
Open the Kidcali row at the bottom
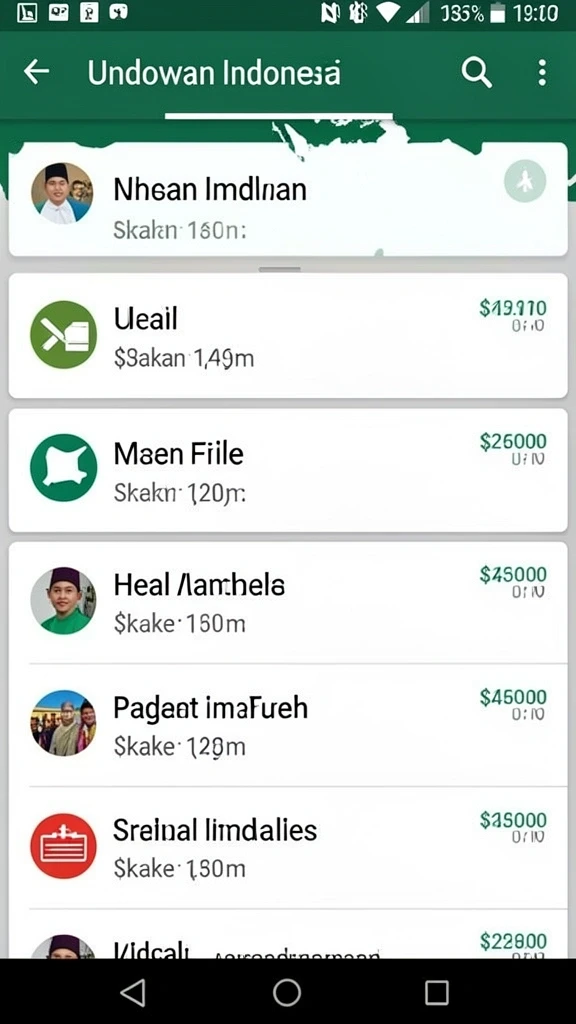288,934
